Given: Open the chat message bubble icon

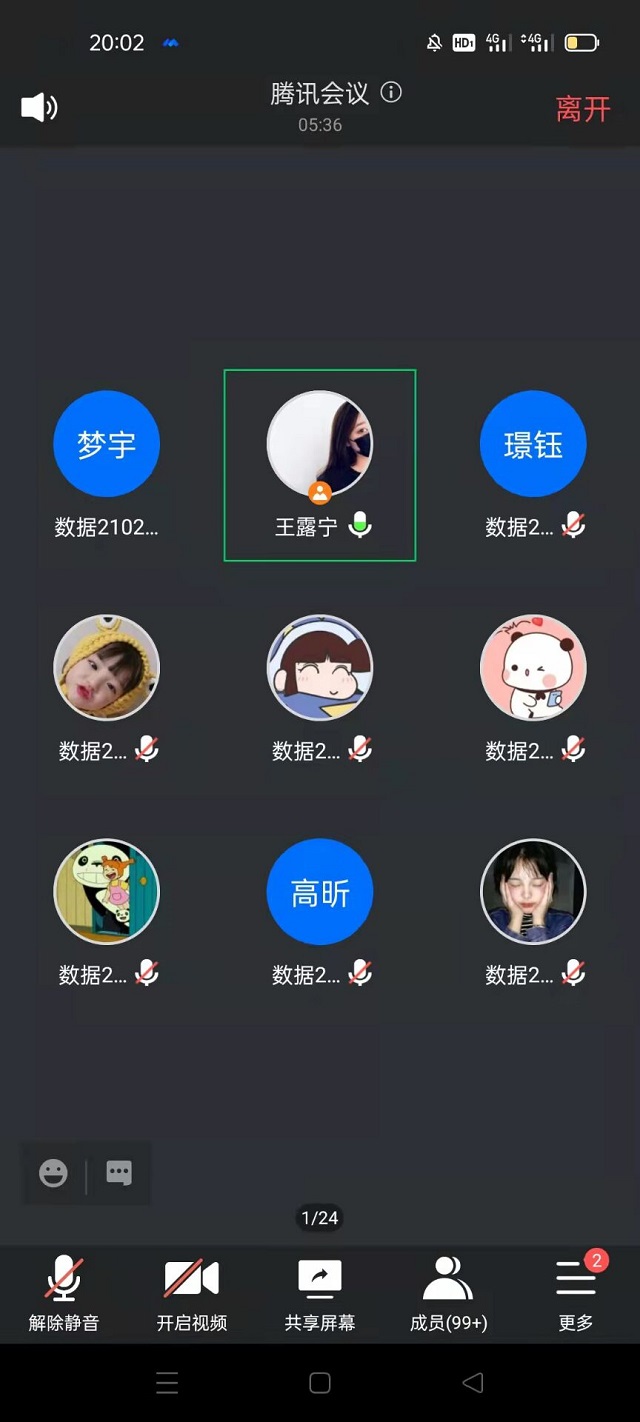Looking at the screenshot, I should [x=119, y=1173].
